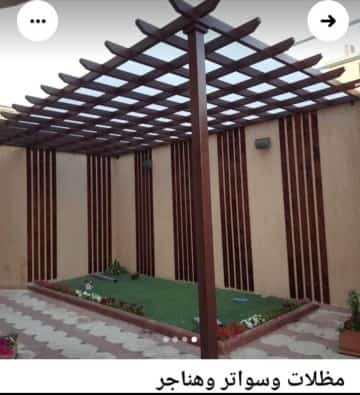Select the image carousel page indicator dots
The image size is (360, 395).
(180, 339)
